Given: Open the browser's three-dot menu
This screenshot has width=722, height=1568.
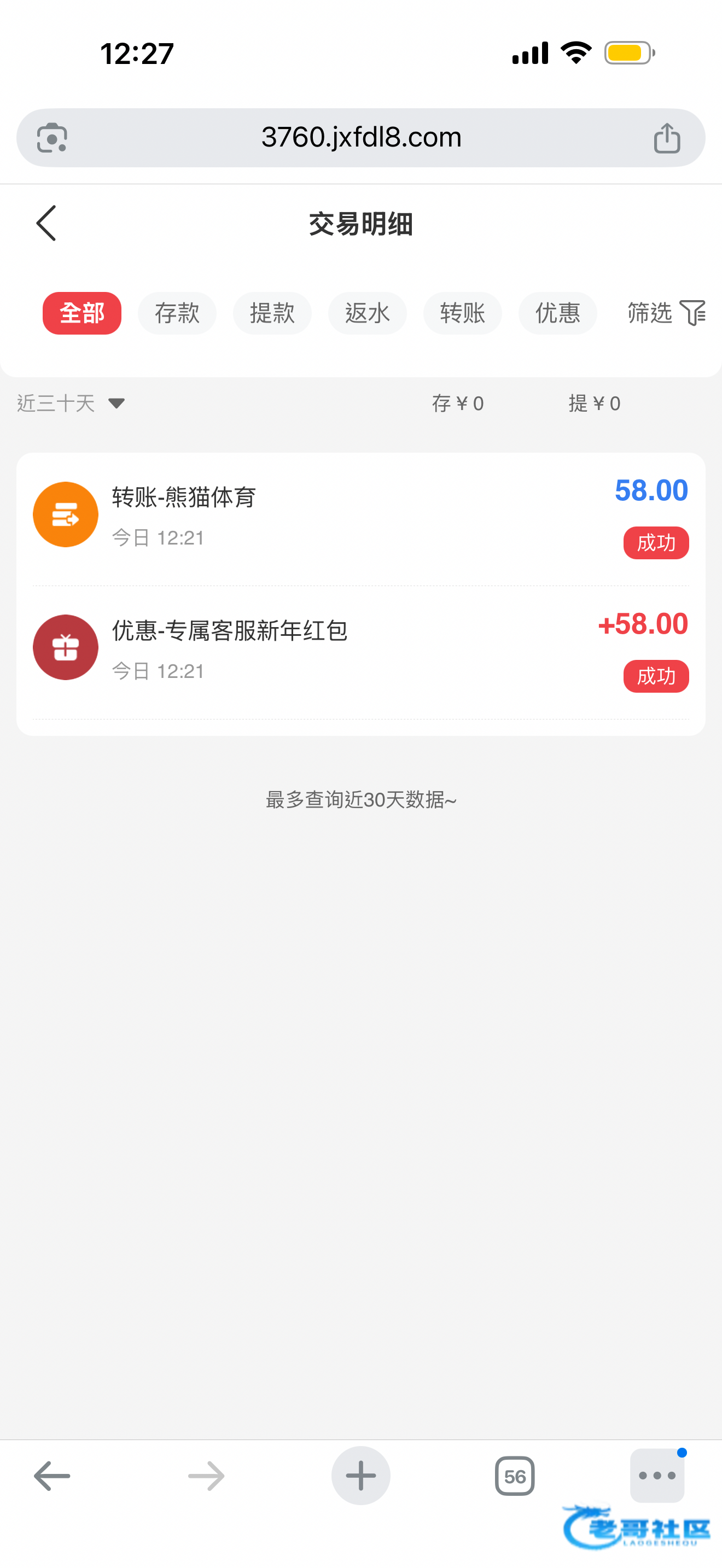Looking at the screenshot, I should tap(657, 1476).
